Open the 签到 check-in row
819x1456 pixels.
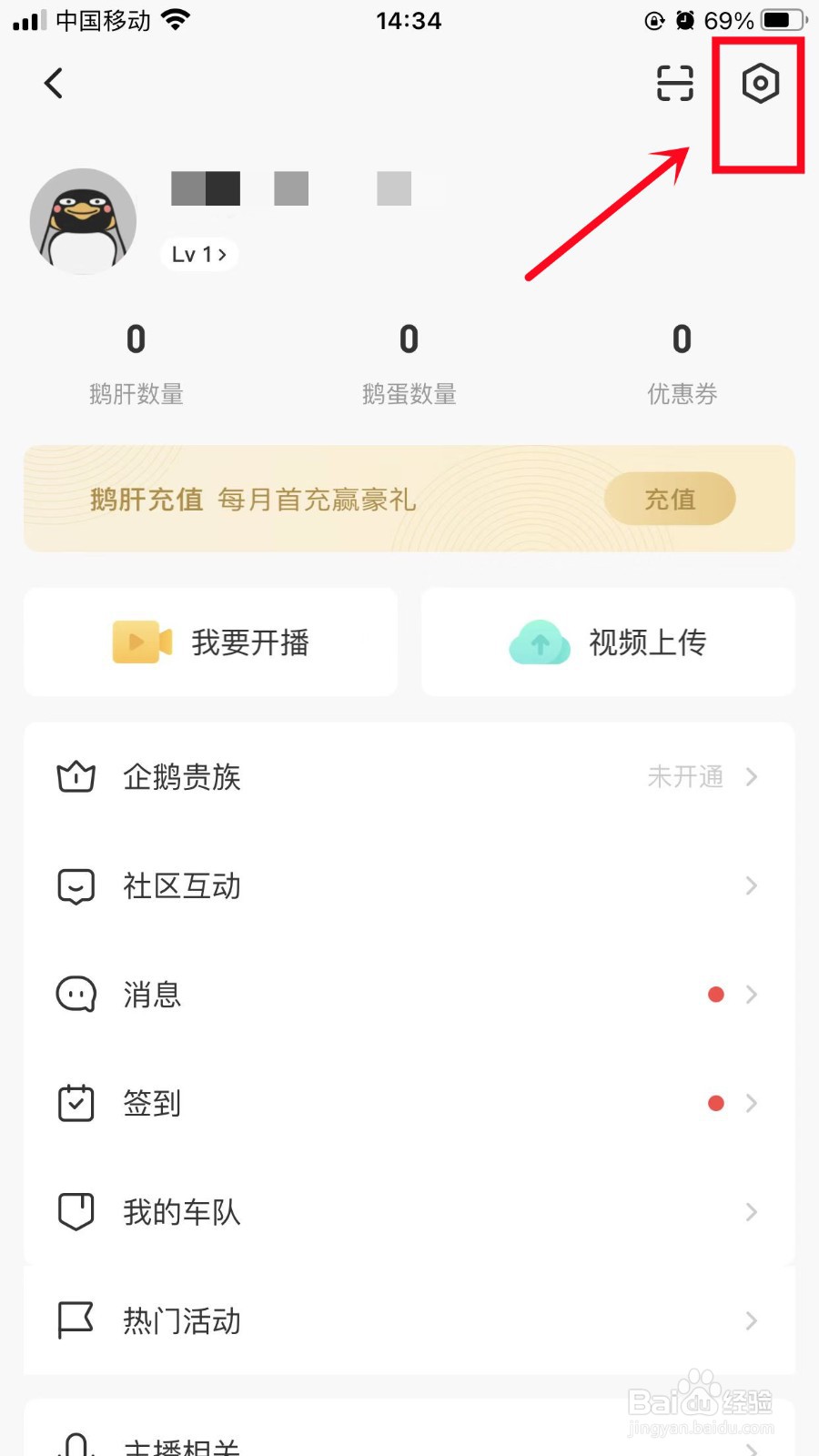(409, 1103)
